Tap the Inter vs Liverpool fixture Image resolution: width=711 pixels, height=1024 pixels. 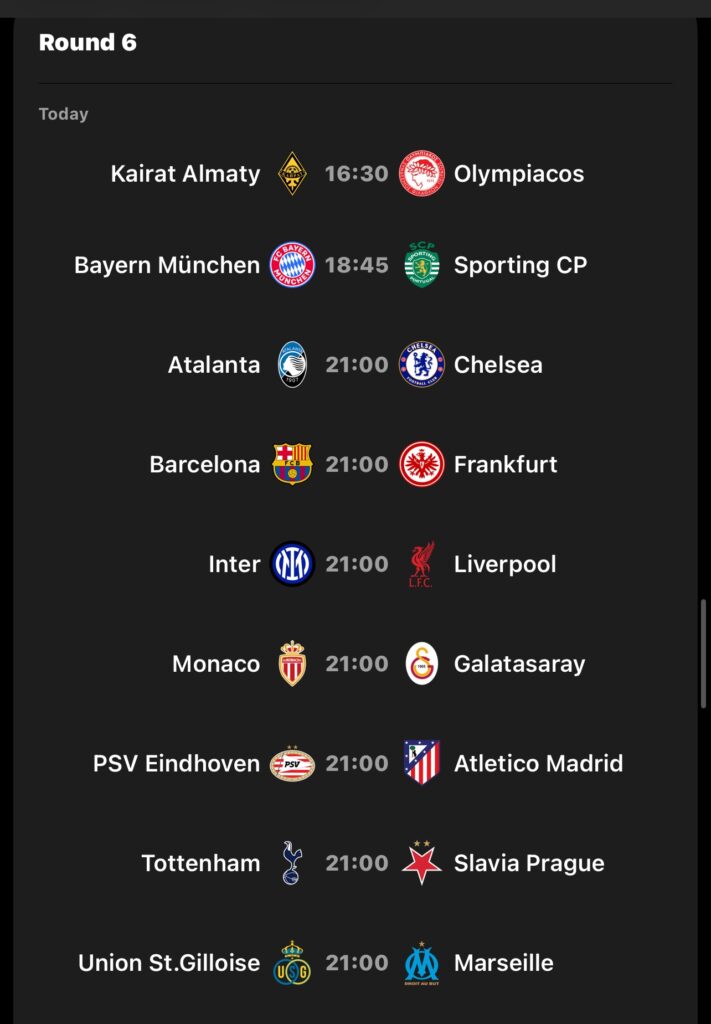(x=356, y=564)
